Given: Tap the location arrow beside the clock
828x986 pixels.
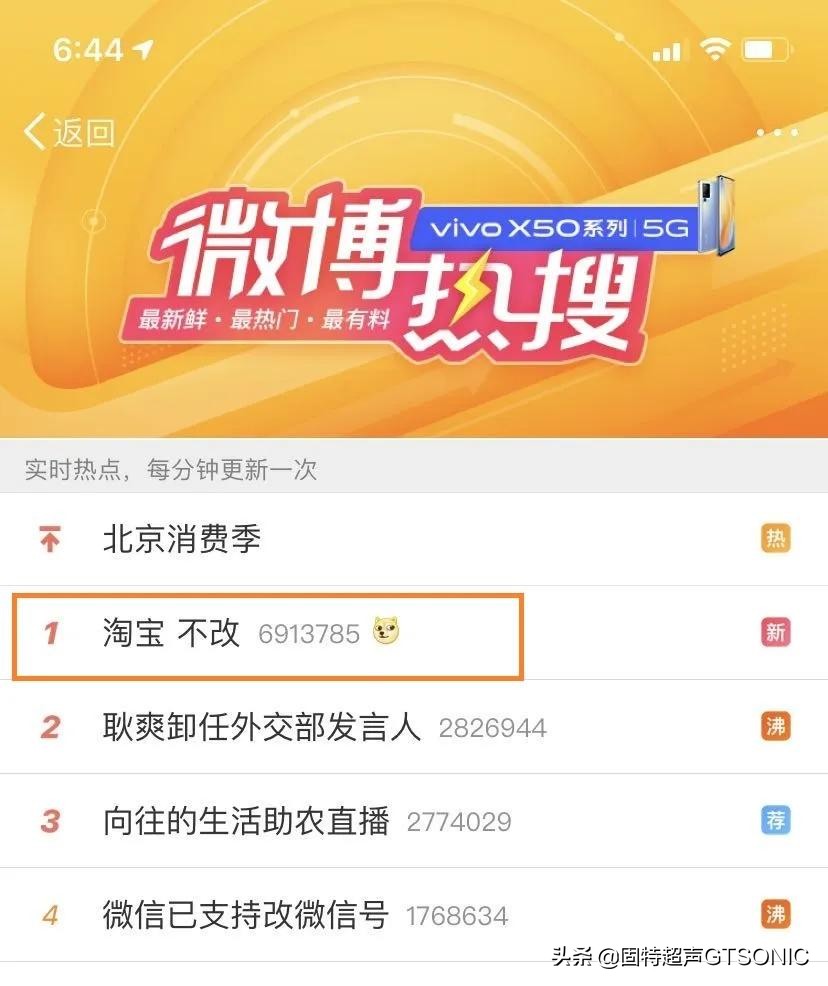Looking at the screenshot, I should point(145,45).
